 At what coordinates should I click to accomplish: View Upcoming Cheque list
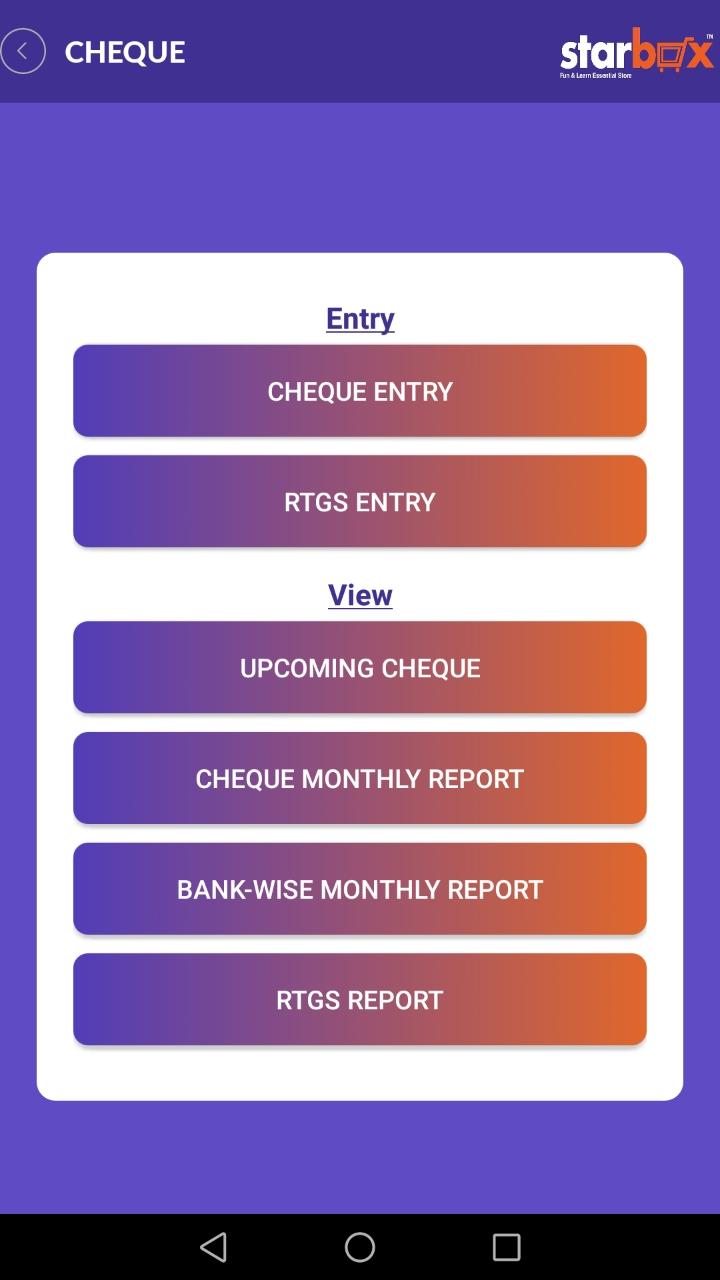click(360, 667)
